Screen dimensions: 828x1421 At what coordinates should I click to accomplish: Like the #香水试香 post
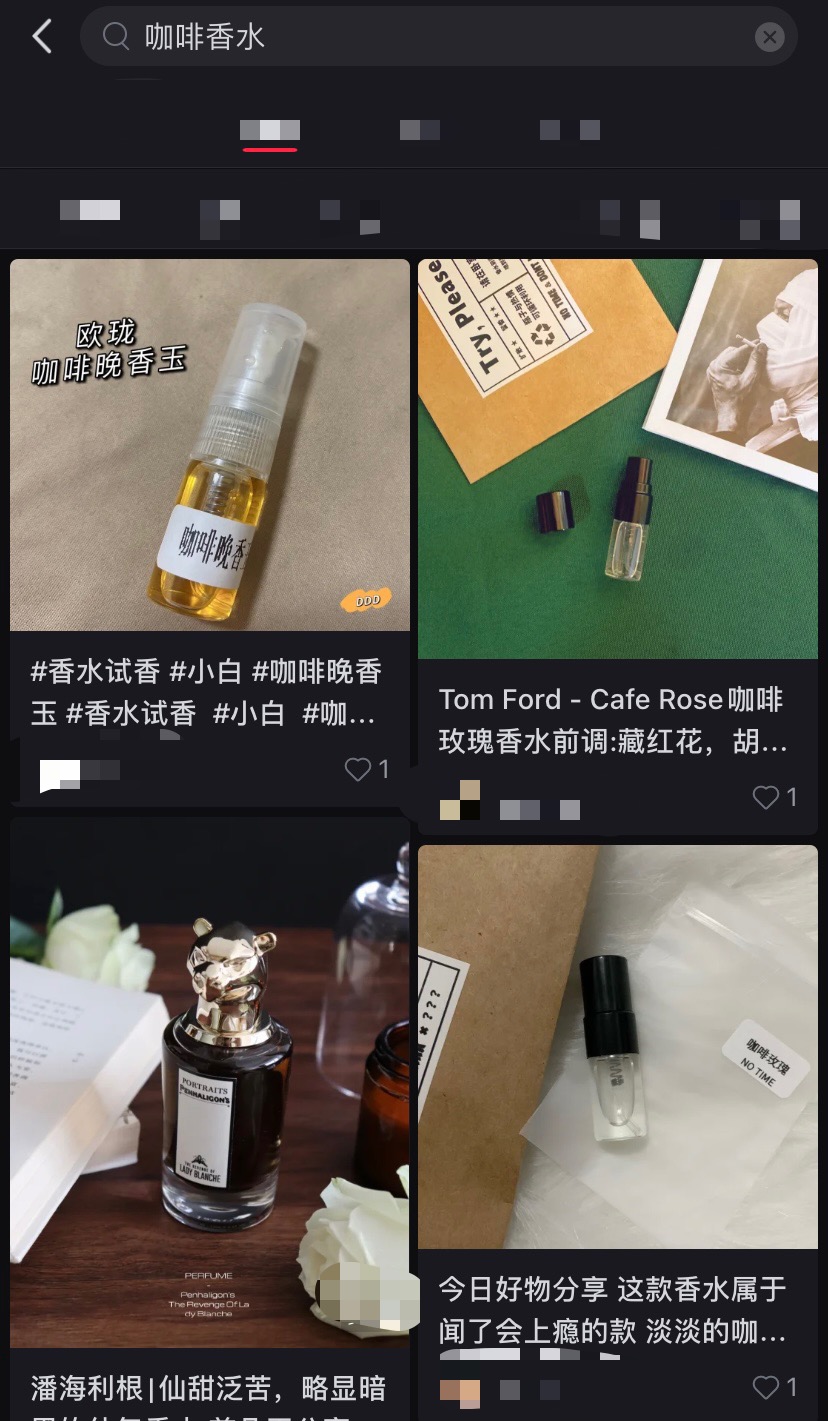(x=358, y=769)
